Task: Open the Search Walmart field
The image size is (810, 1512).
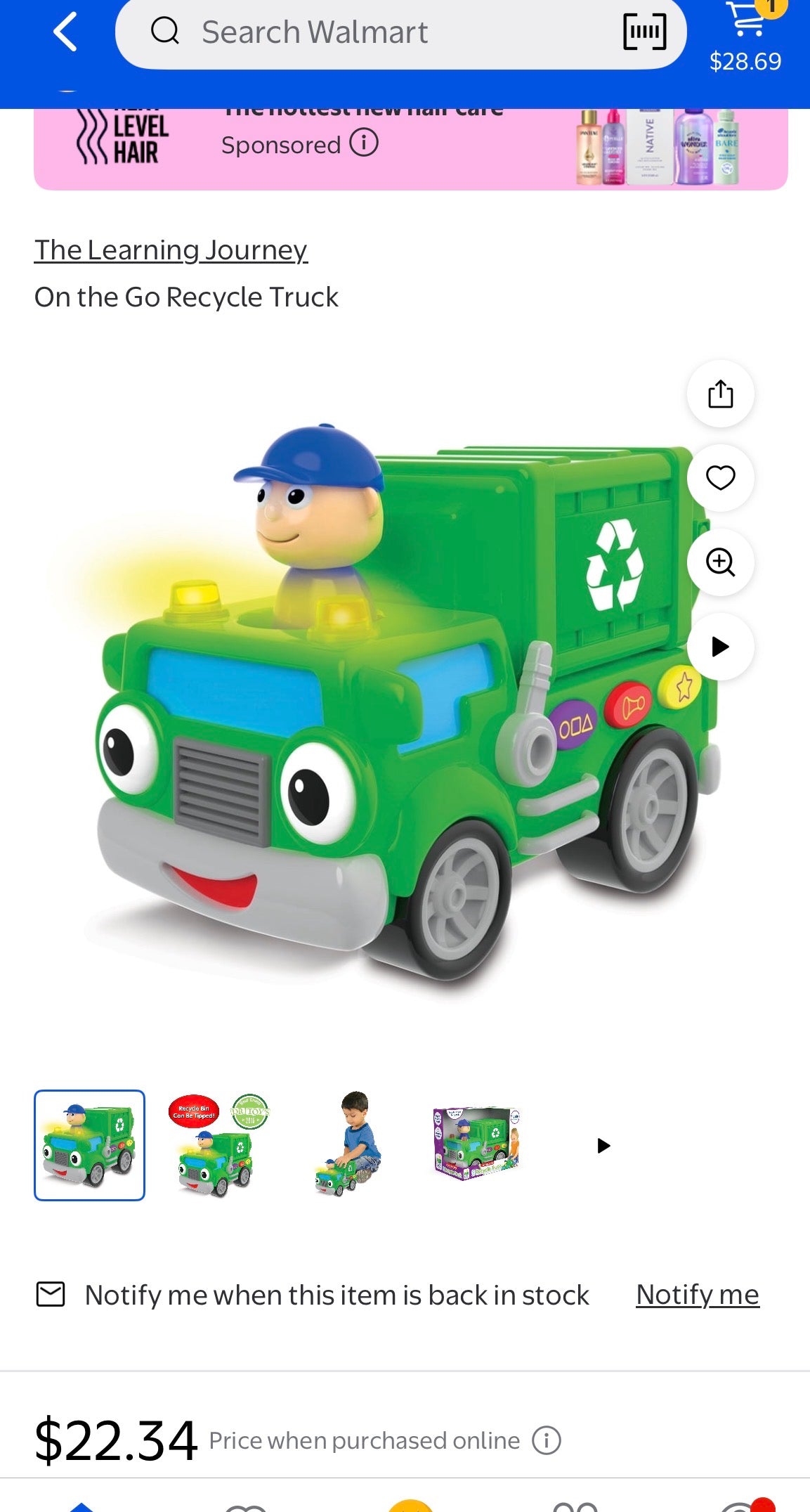Action: point(379,32)
